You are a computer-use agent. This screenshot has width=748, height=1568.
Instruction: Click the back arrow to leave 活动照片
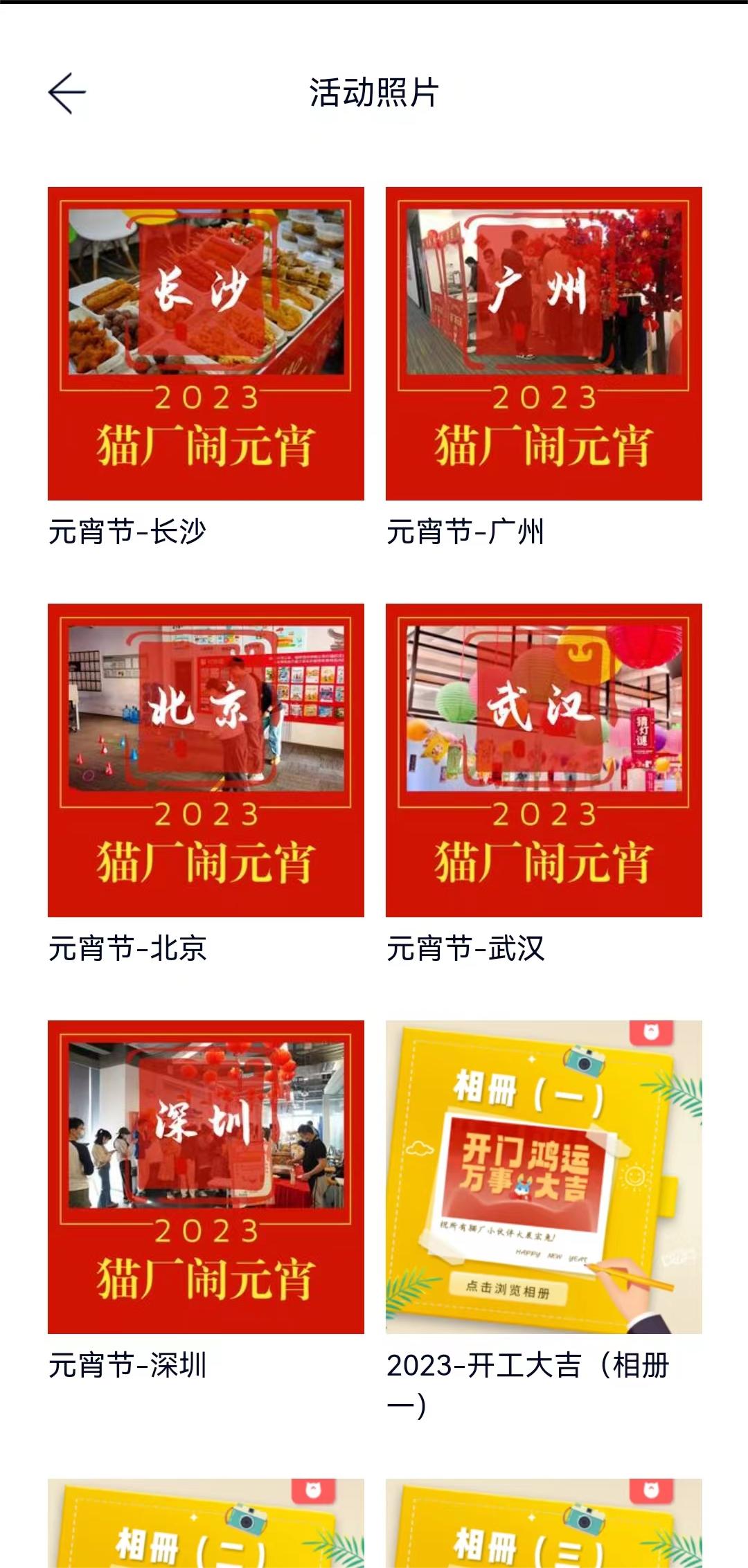point(66,92)
